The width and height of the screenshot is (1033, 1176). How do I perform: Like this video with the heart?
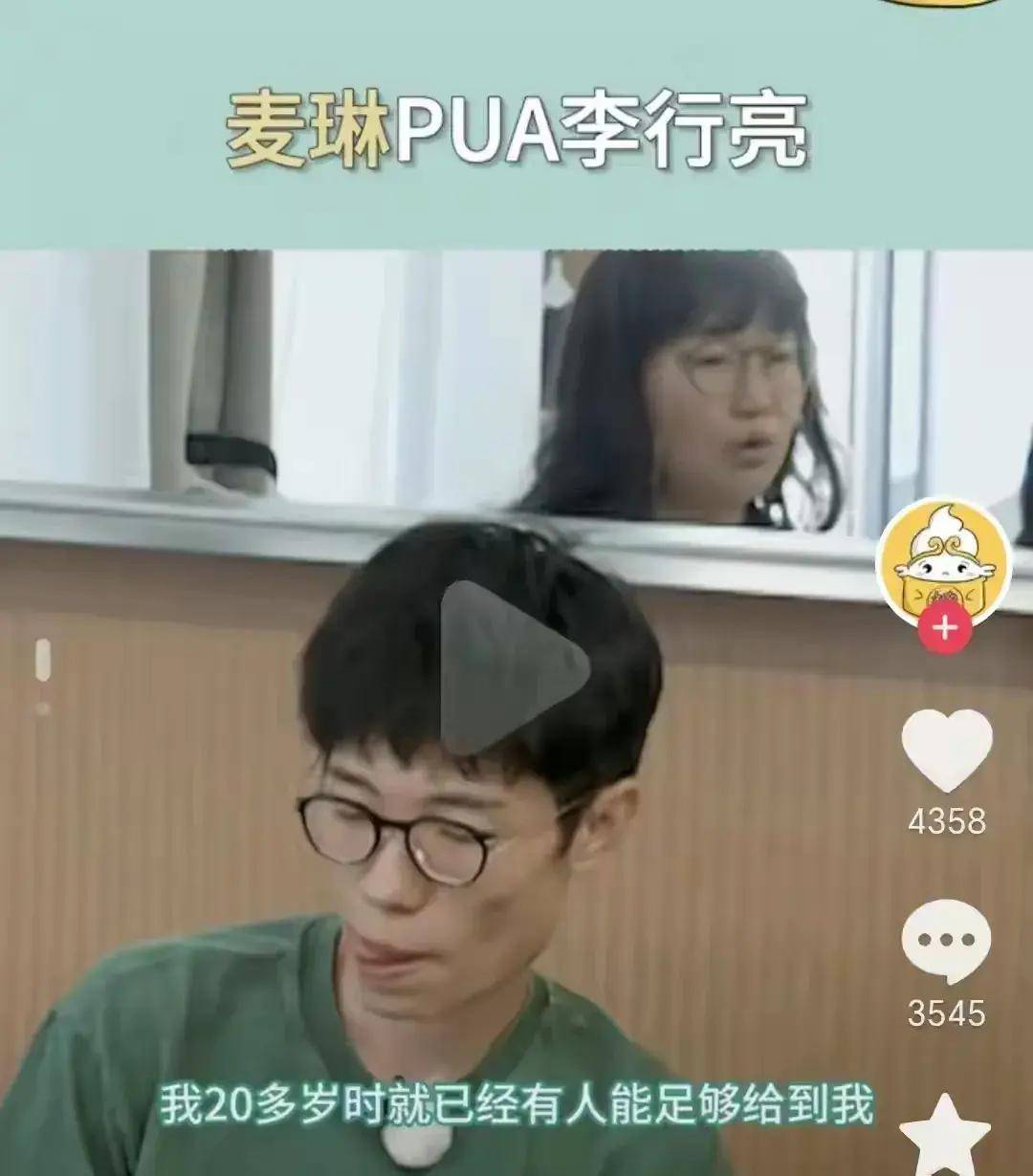click(946, 751)
